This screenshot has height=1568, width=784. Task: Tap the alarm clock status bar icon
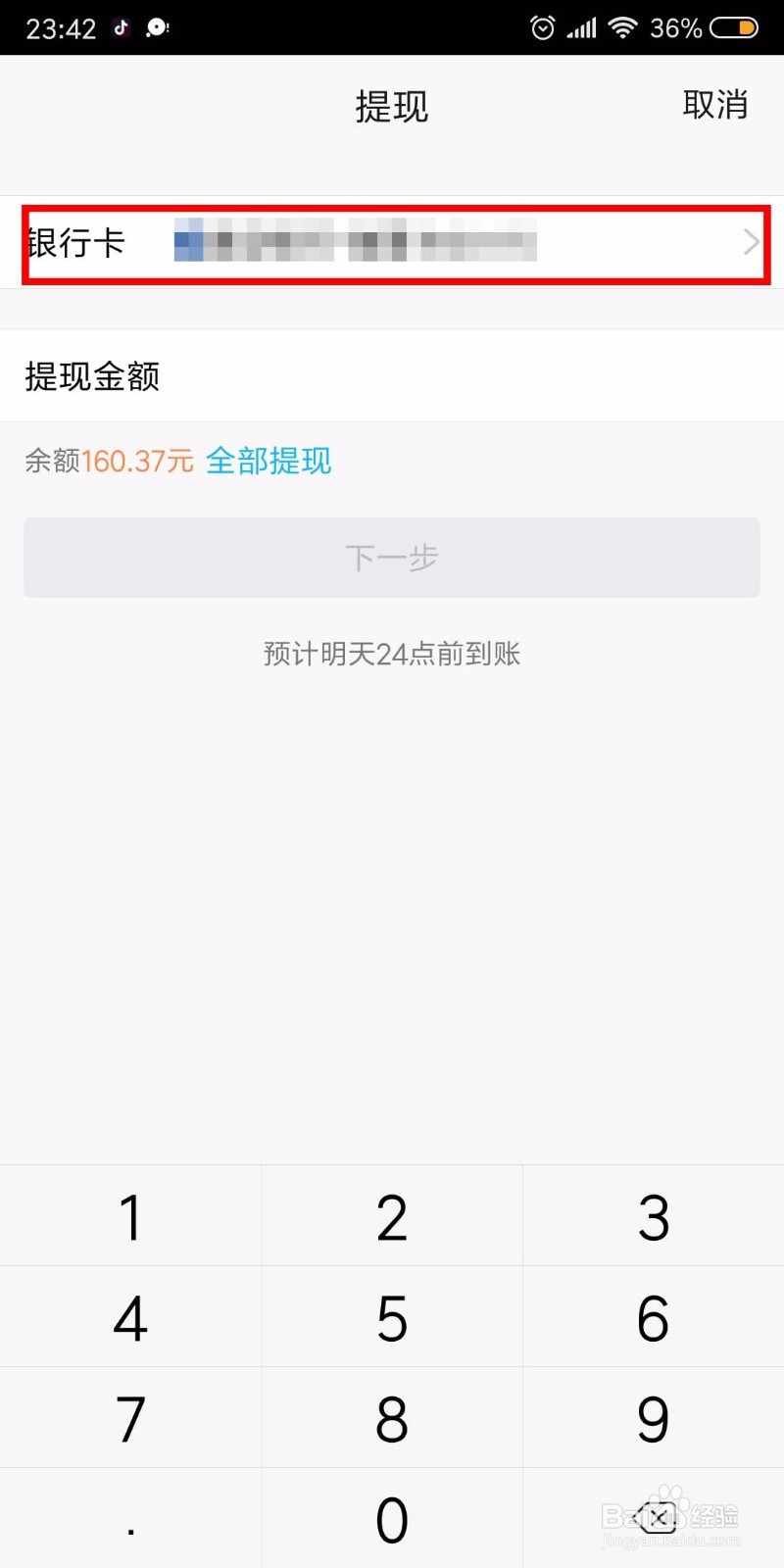coord(542,26)
